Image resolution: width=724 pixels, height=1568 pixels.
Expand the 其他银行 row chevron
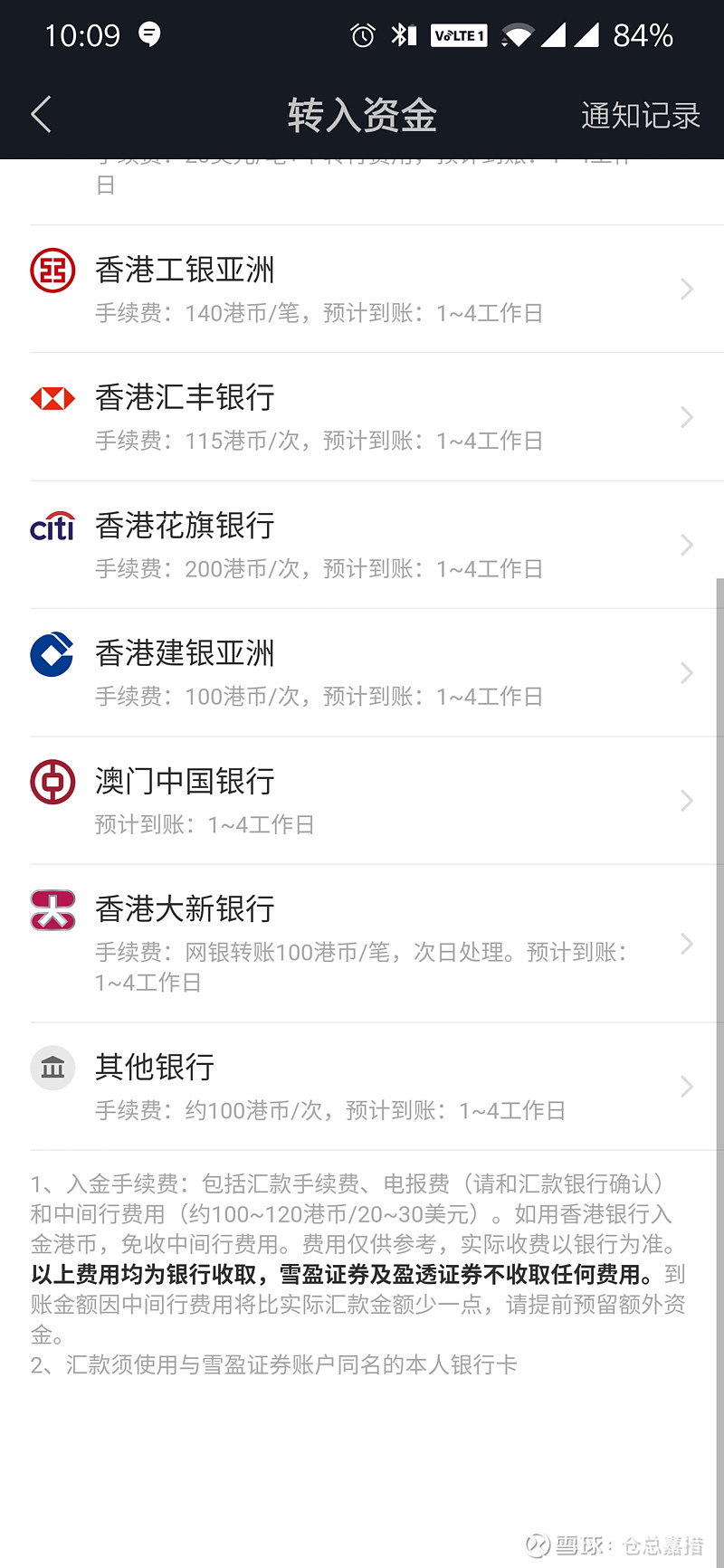point(686,1087)
